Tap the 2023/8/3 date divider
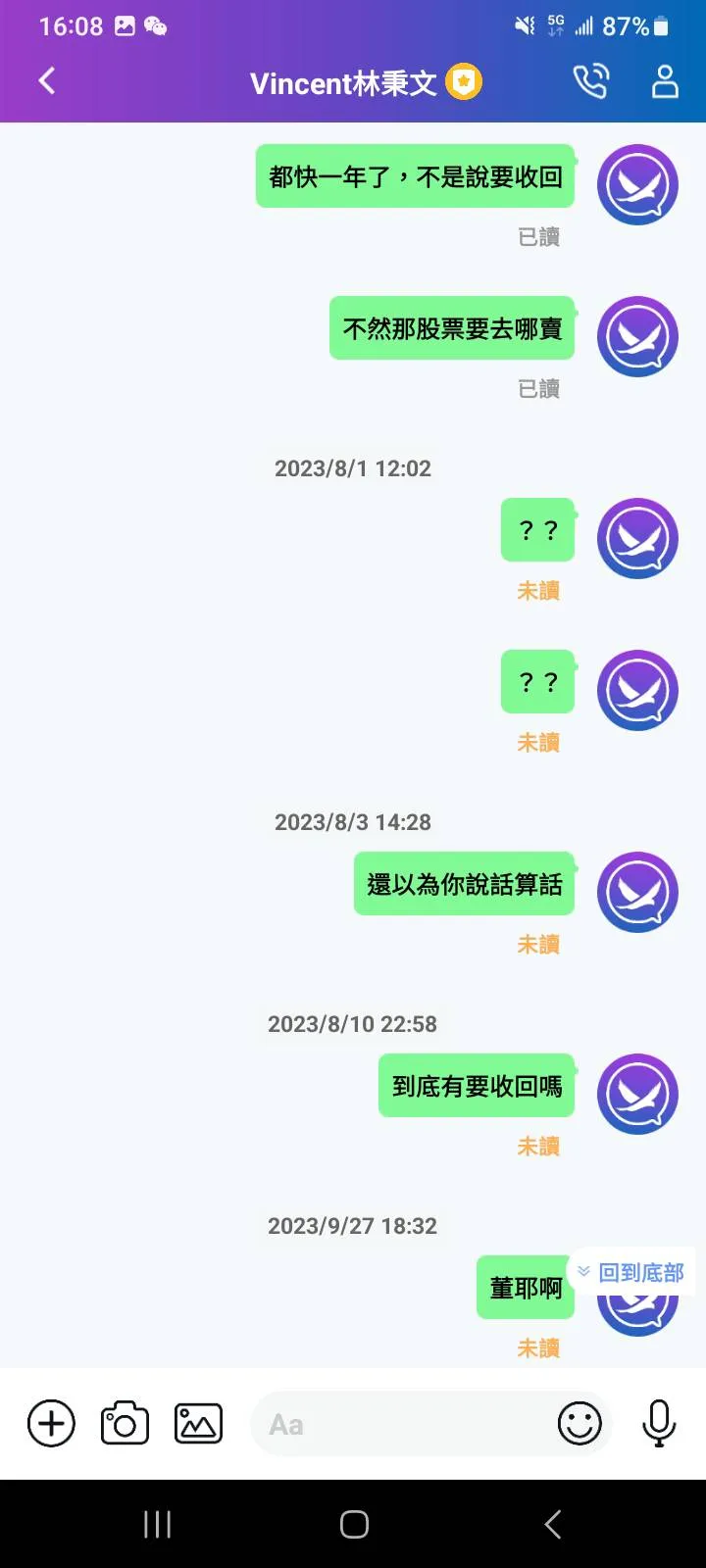 pyautogui.click(x=352, y=821)
